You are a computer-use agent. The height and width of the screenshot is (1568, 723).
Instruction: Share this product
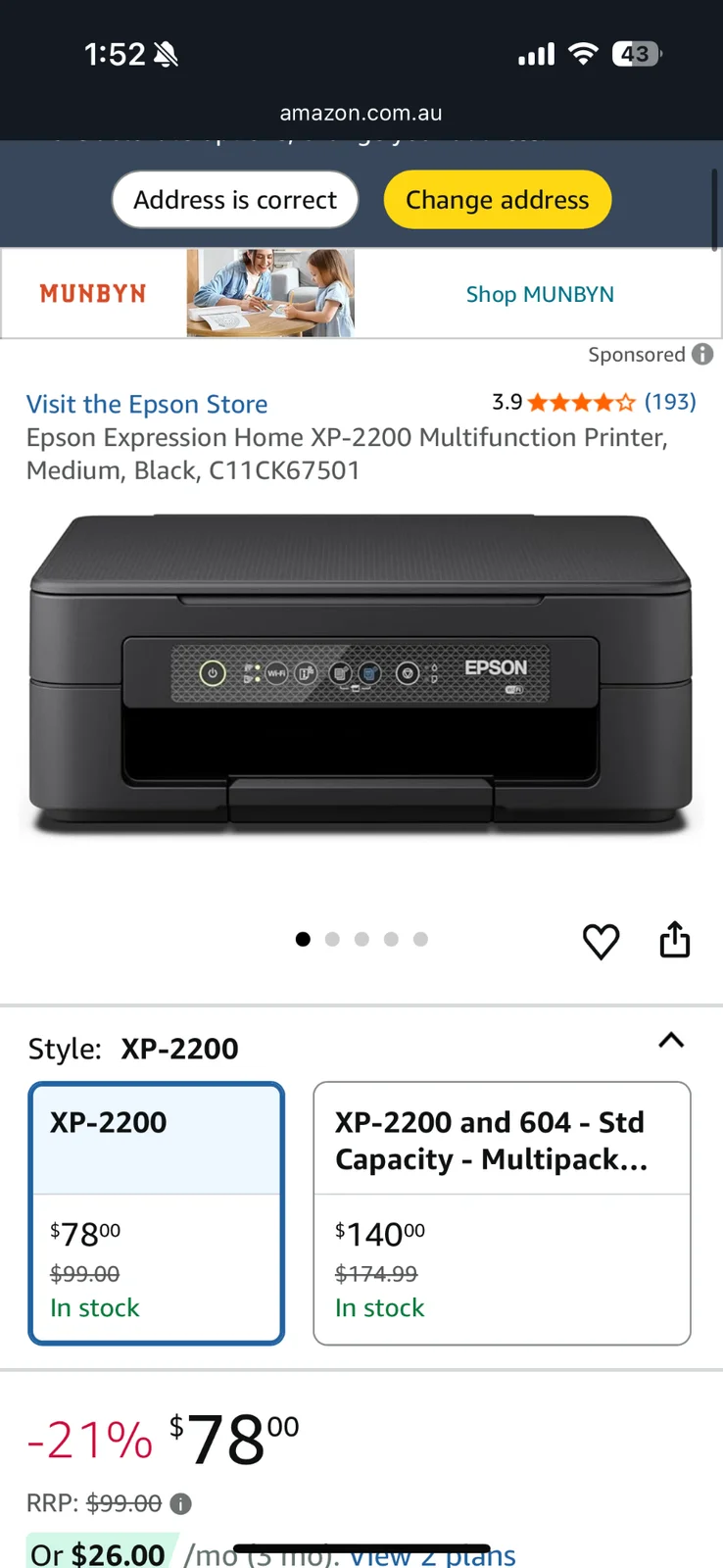click(x=675, y=939)
